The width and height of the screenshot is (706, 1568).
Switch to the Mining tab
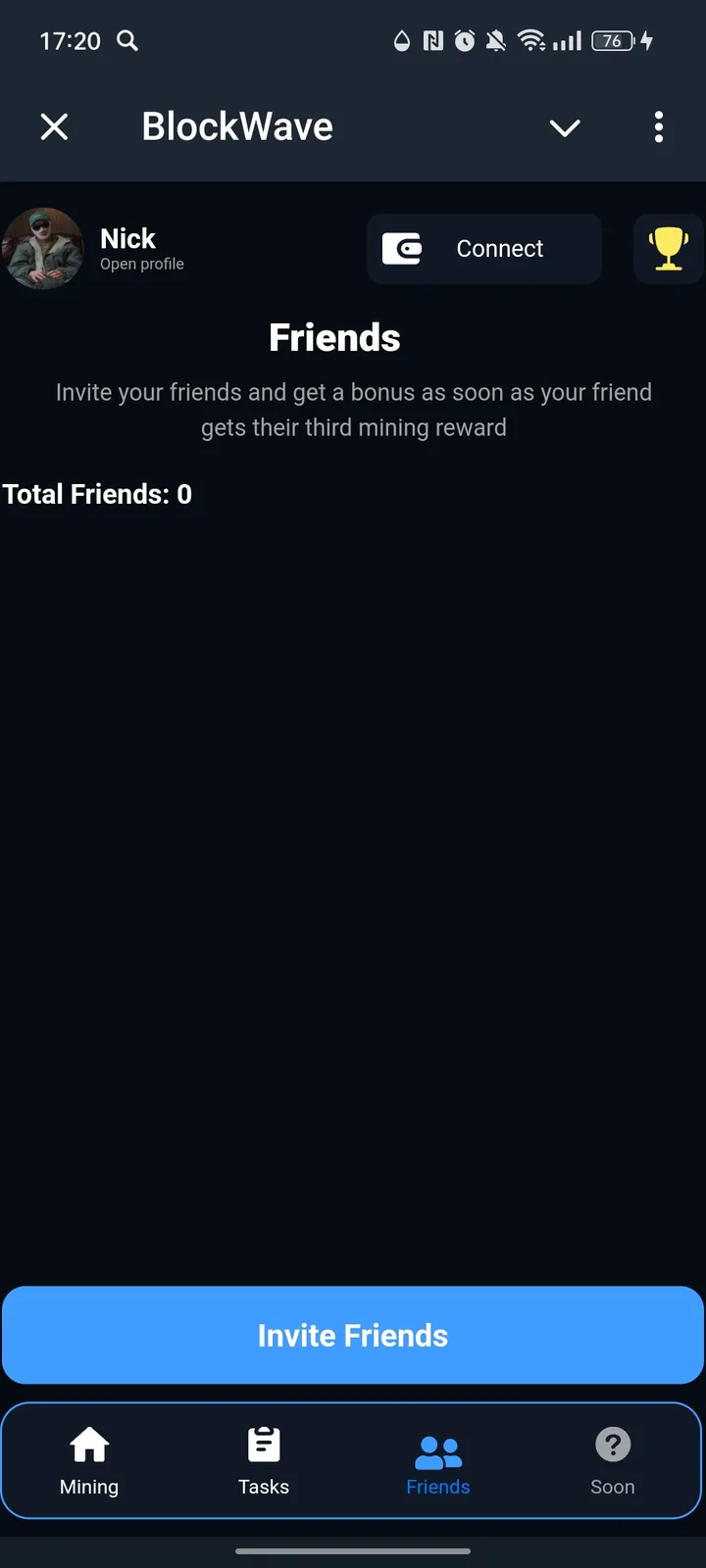click(x=89, y=1460)
